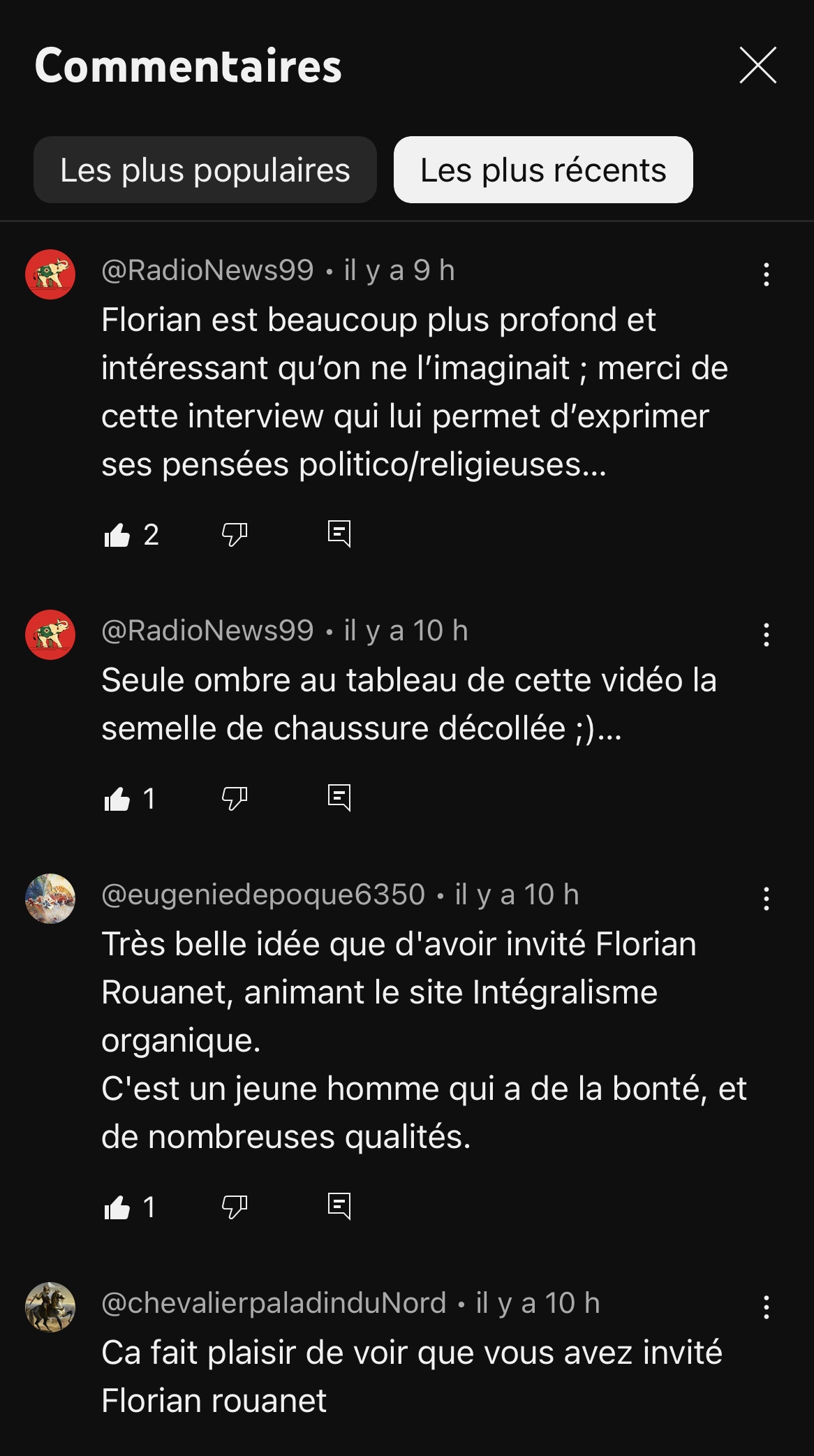
Task: Open RadioNews99's avatar on the 9 h comment
Action: click(50, 274)
